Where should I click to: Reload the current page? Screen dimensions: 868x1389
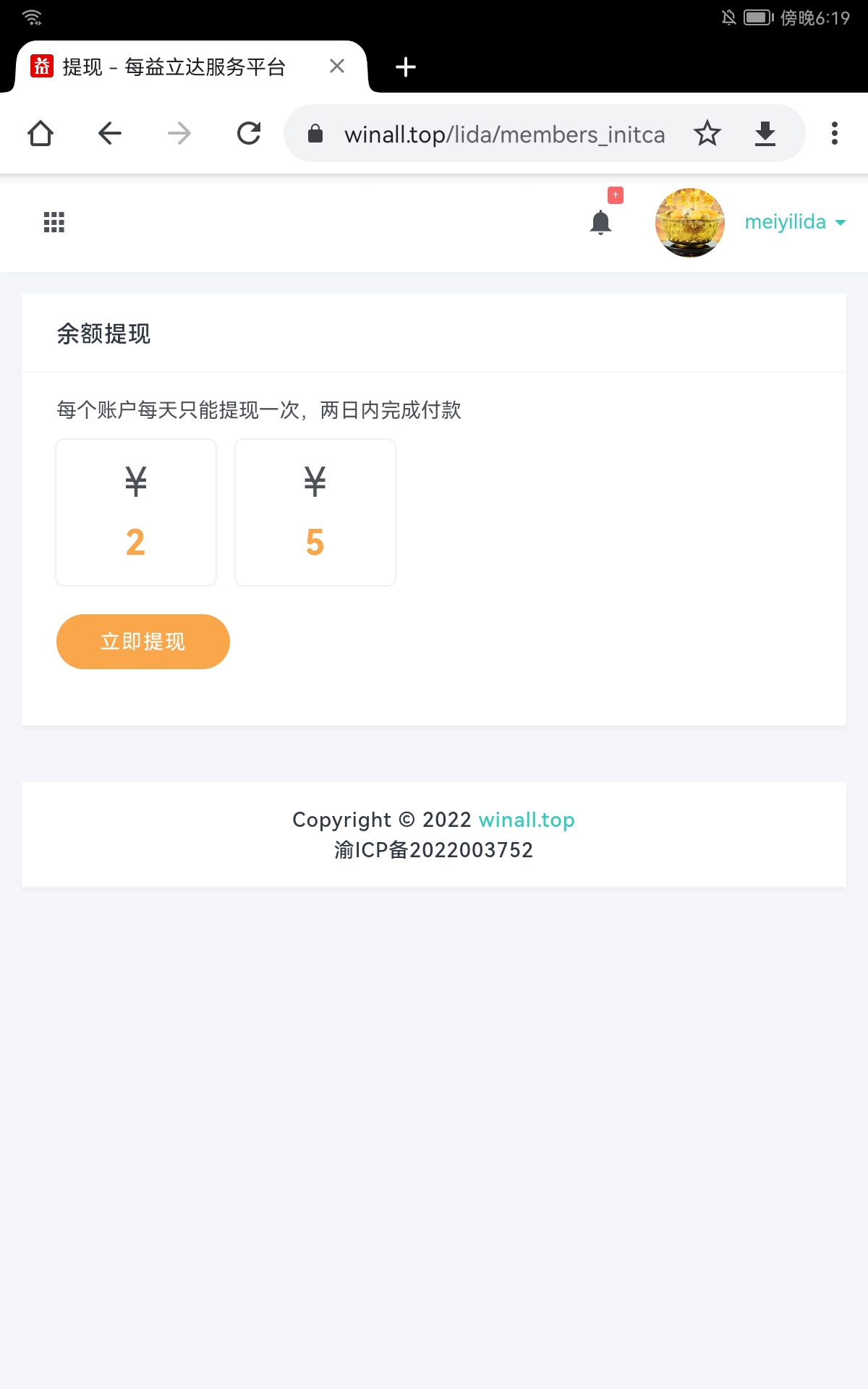[x=249, y=133]
